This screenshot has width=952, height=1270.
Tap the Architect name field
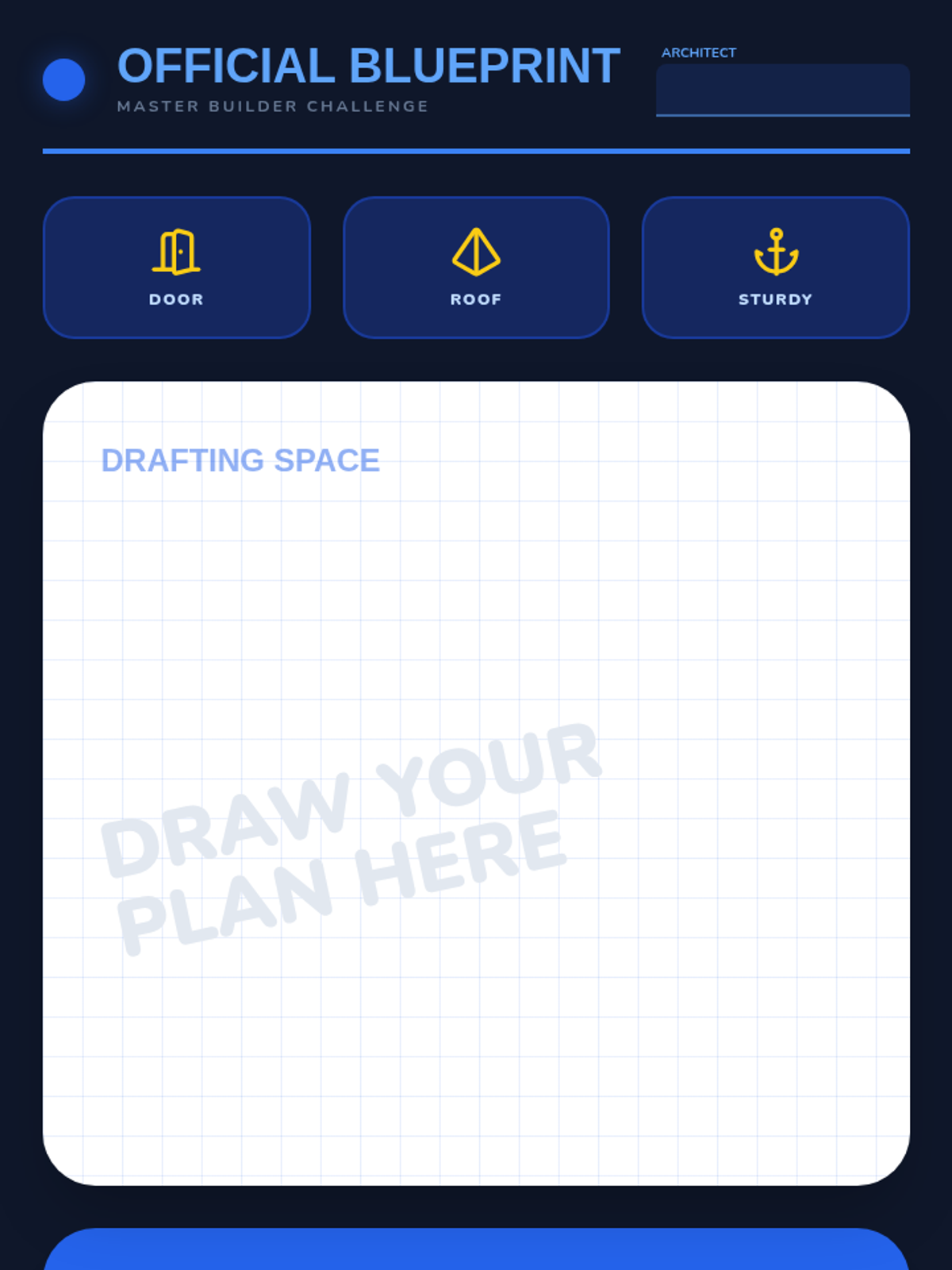click(x=782, y=90)
